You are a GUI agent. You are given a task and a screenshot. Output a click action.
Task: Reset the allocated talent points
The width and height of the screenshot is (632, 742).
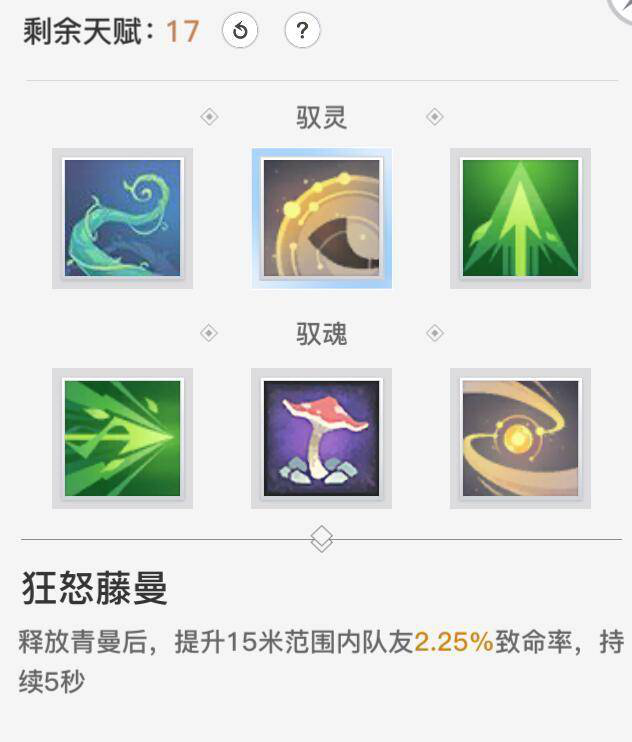[x=240, y=32]
